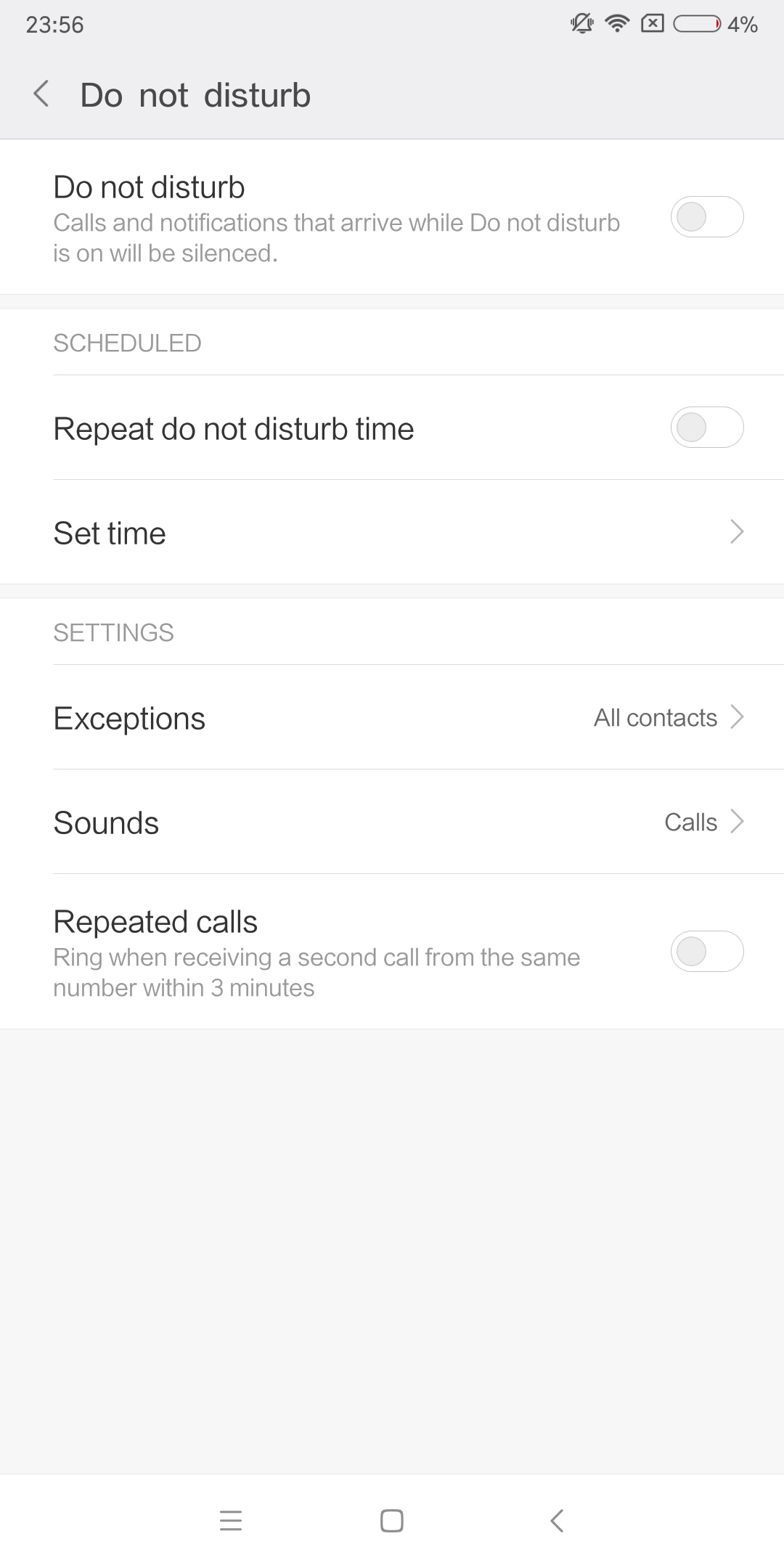Toggle the Repeated calls switch
Viewport: 784px width, 1568px height.
pyautogui.click(x=706, y=951)
